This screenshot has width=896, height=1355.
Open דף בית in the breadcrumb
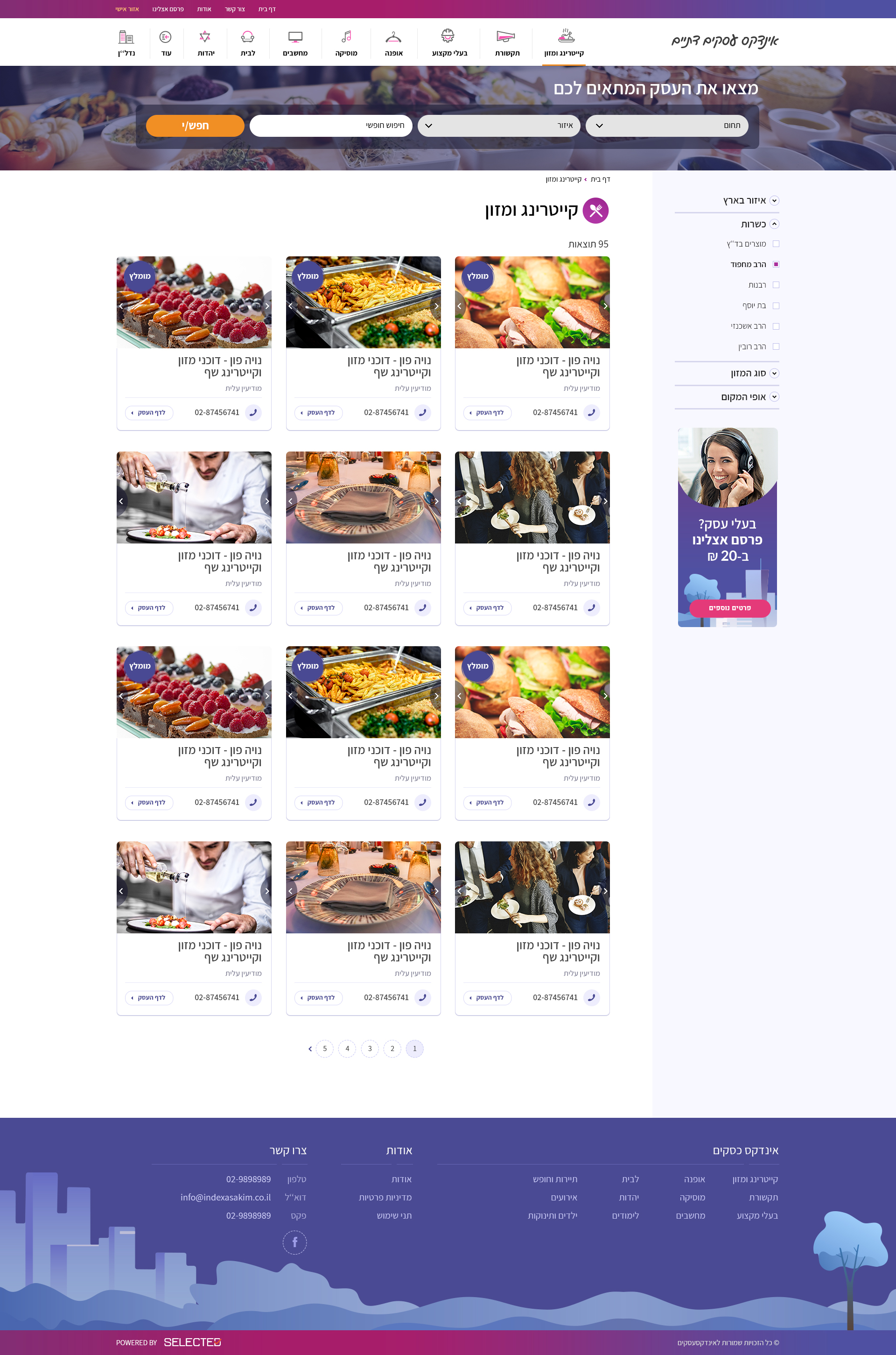pos(600,179)
